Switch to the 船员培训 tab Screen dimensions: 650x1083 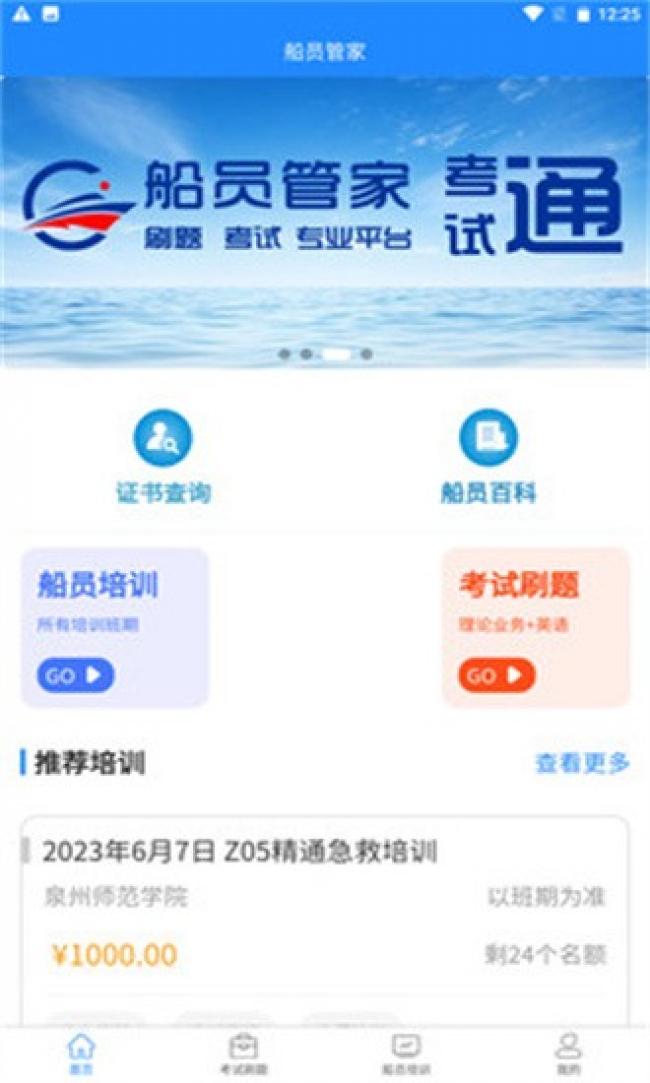coord(405,1054)
